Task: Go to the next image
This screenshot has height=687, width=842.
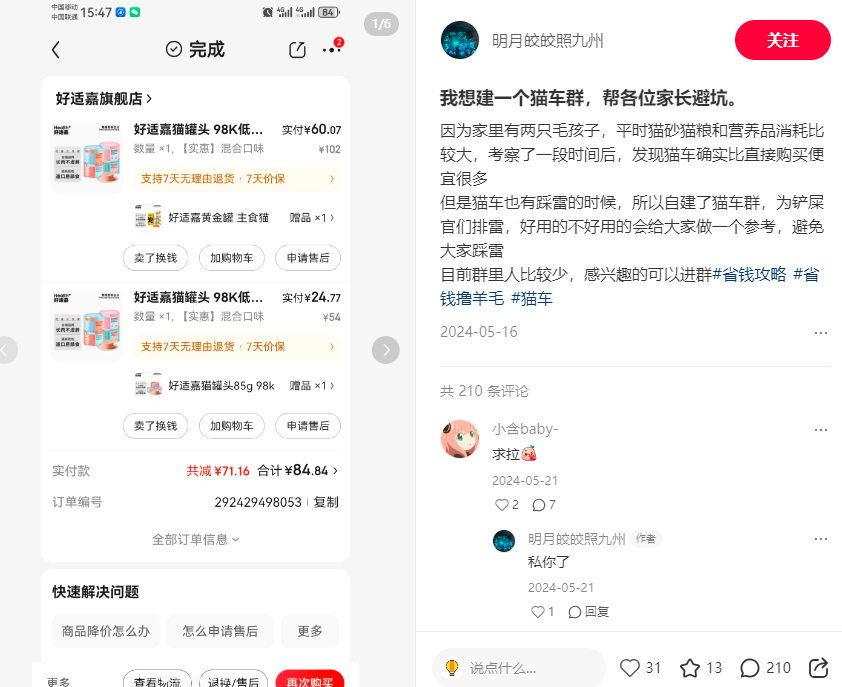Action: (x=386, y=350)
